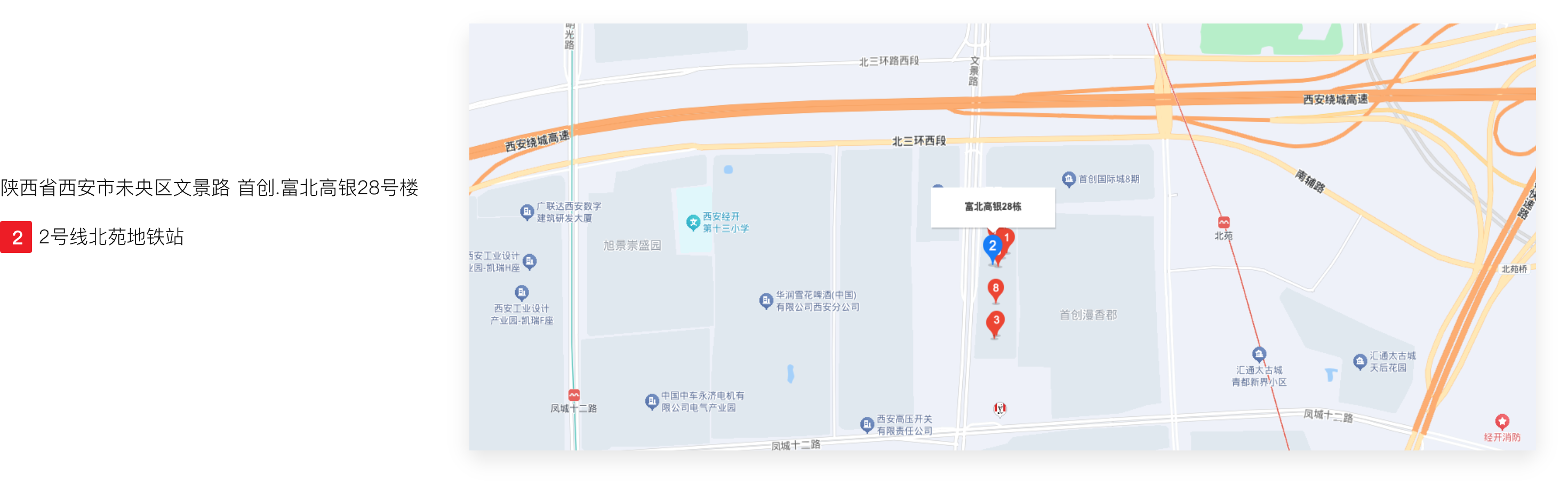1568x491 pixels.
Task: Select the 2号线北苑地铁站 result row
Action: click(x=111, y=237)
